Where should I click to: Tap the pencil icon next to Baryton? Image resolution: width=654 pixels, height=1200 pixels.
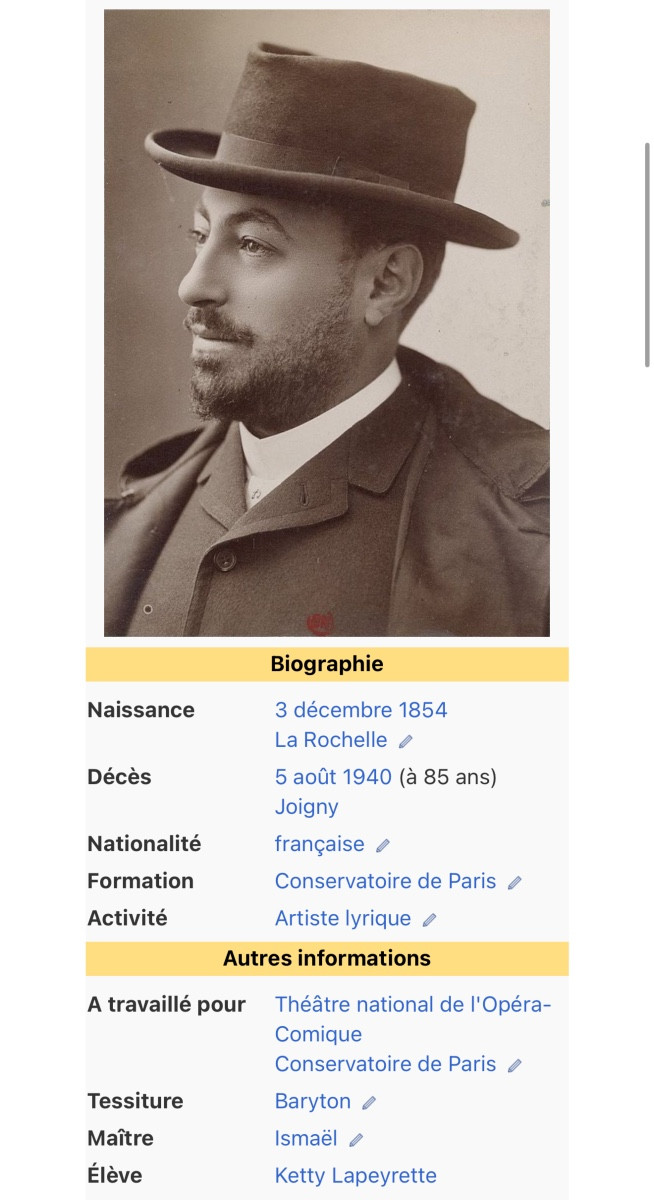tap(368, 1102)
